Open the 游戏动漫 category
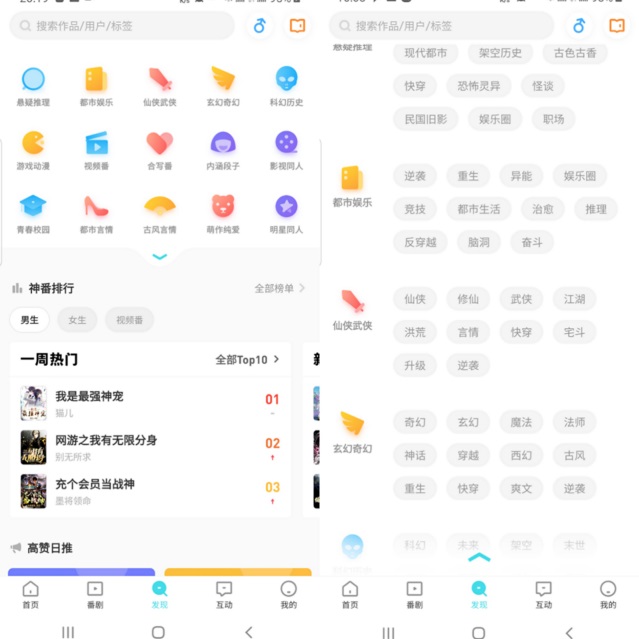The image size is (639, 639). [x=33, y=148]
